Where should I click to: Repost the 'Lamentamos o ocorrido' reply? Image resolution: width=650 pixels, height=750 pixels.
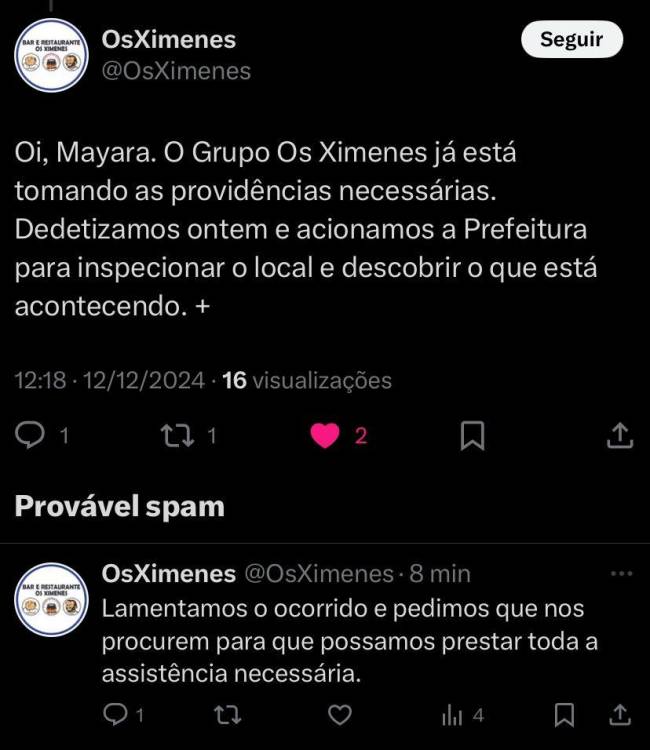228,715
